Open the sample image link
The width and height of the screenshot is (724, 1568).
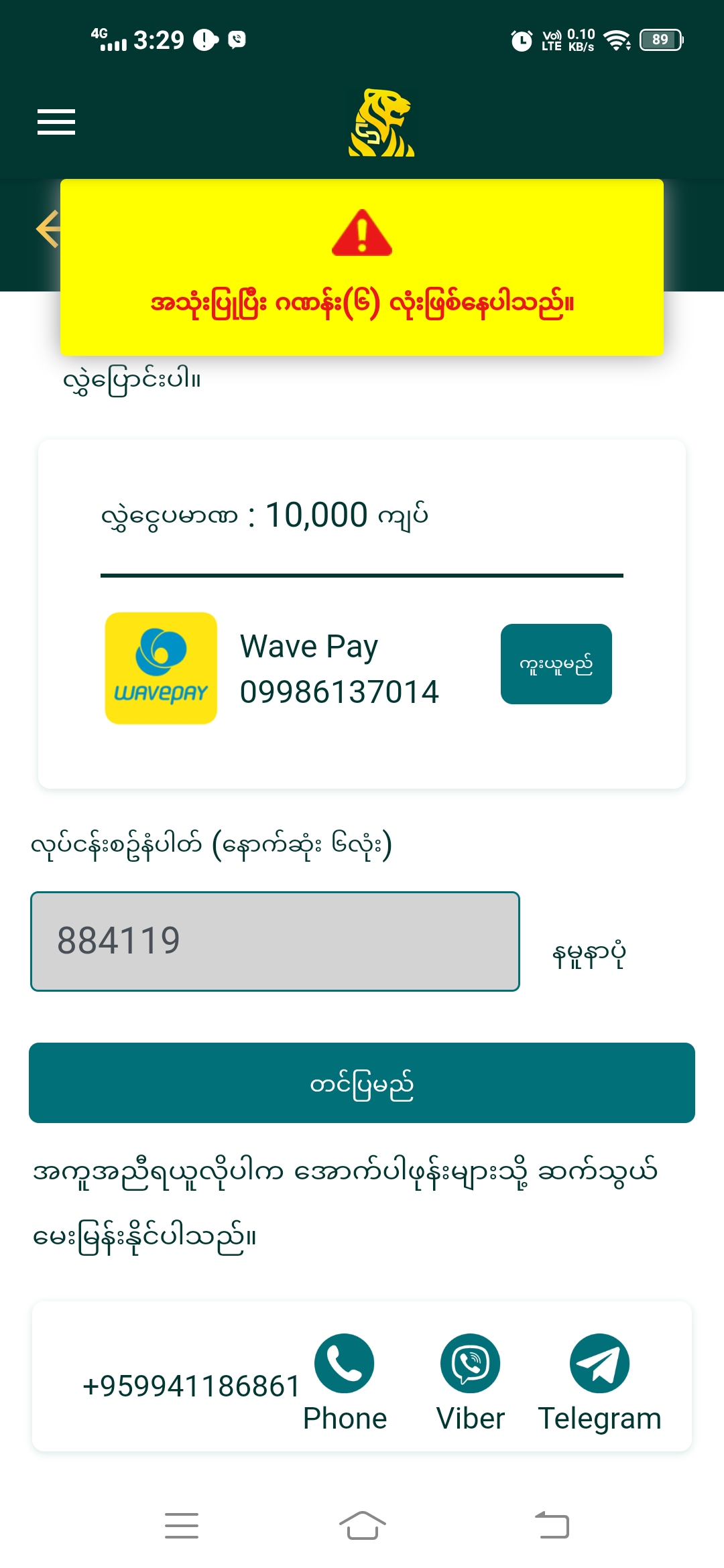coord(589,954)
